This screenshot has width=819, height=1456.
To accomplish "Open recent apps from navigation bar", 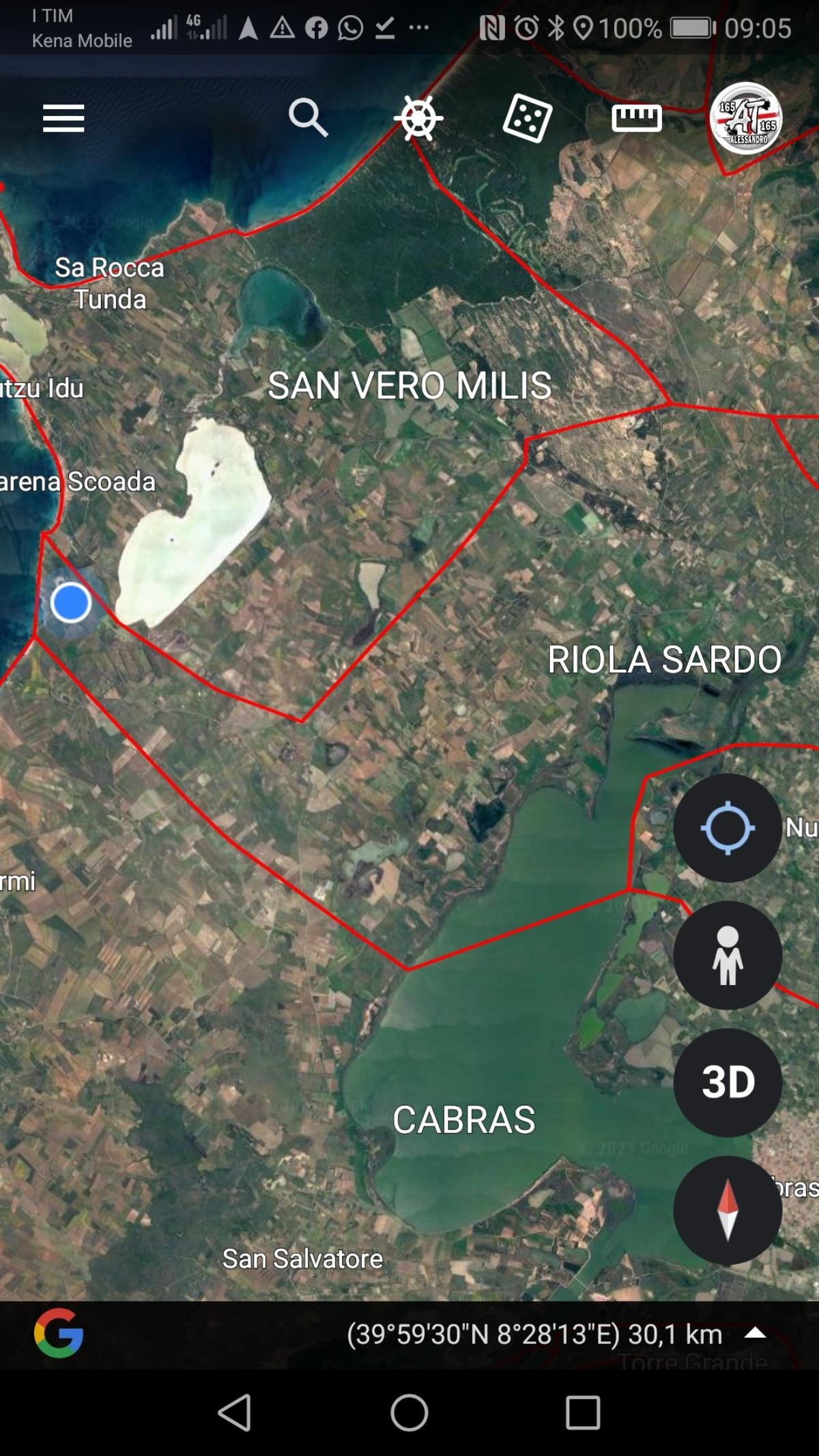I will 583,1412.
